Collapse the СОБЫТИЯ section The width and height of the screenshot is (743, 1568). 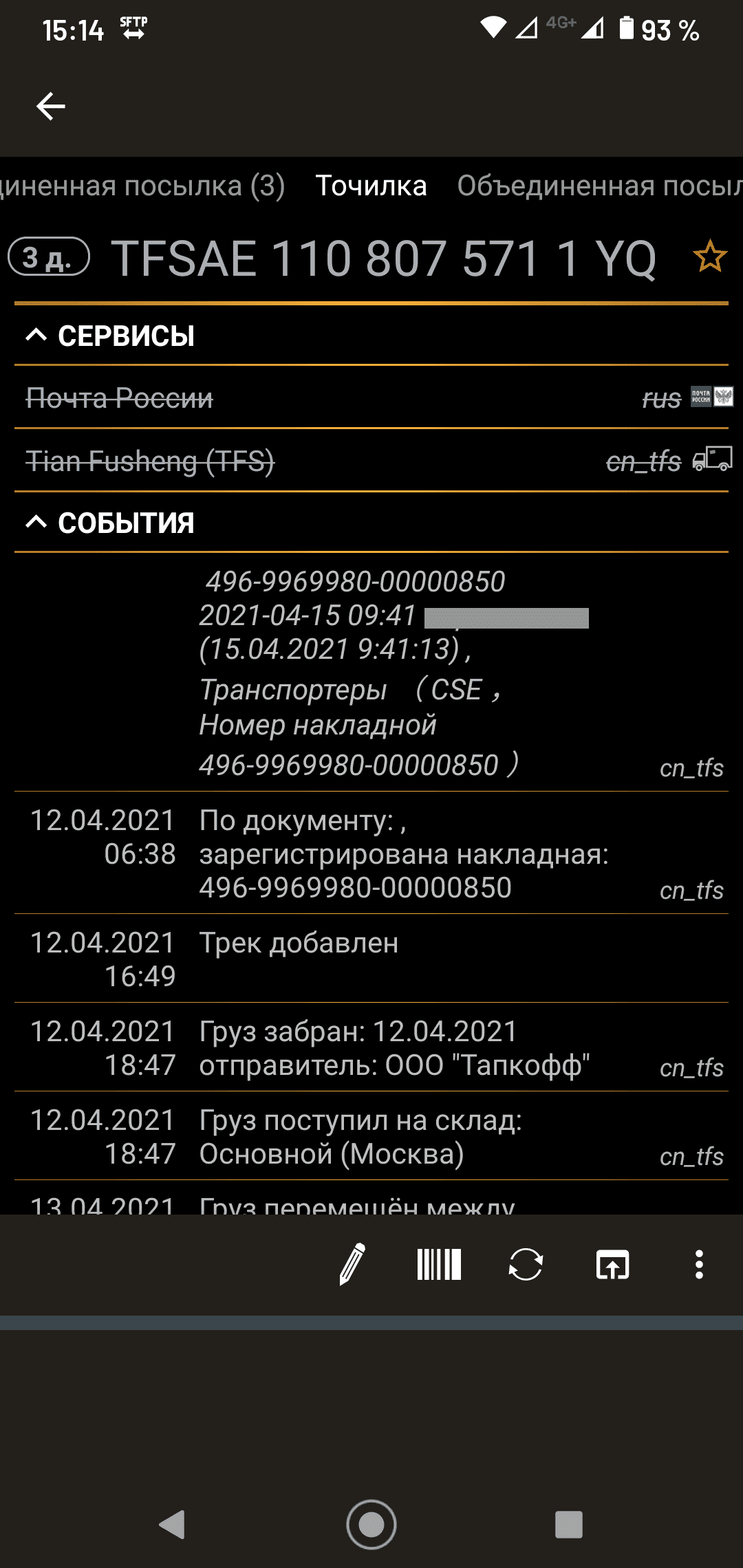tap(110, 523)
